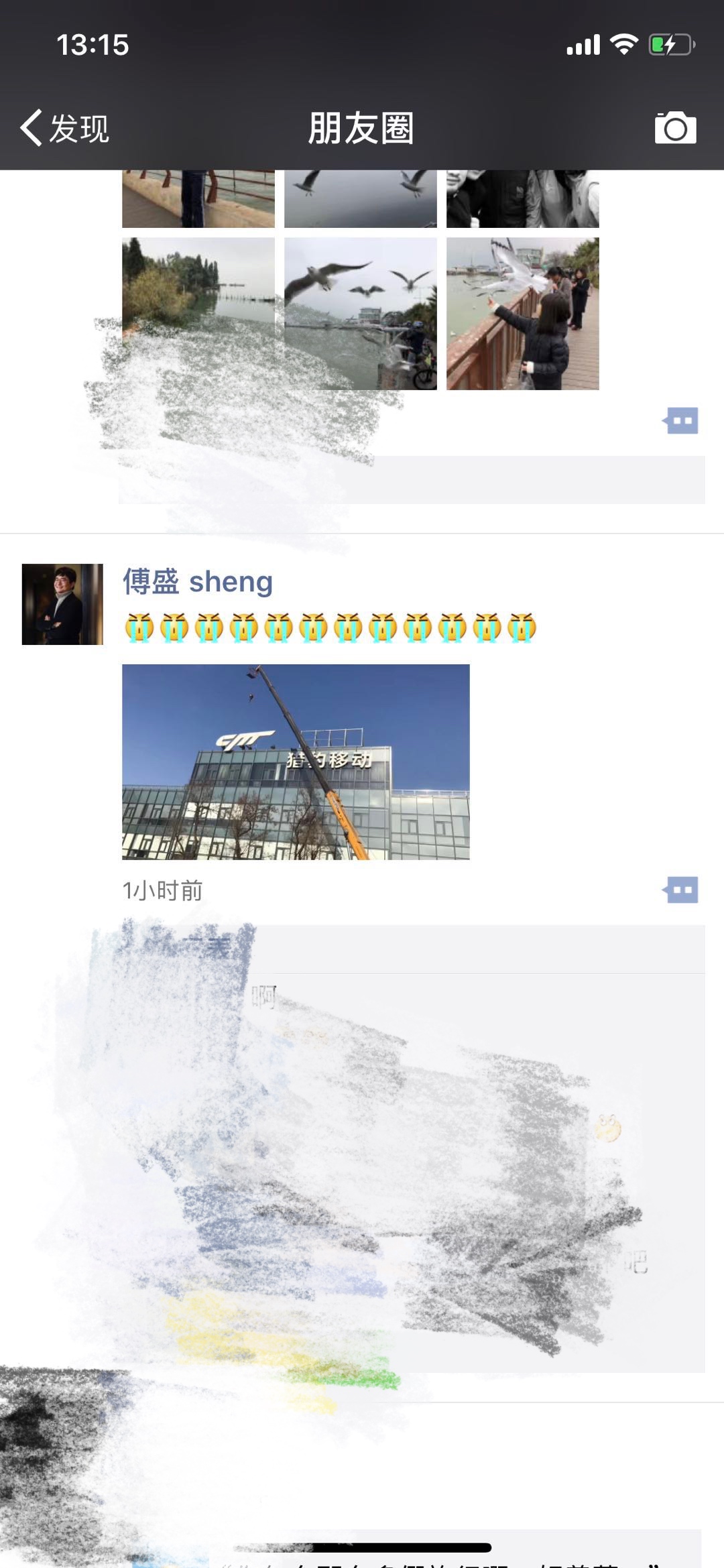724x1568 pixels.
Task: Open 傅盛 sheng's profile name link
Action: [x=198, y=581]
